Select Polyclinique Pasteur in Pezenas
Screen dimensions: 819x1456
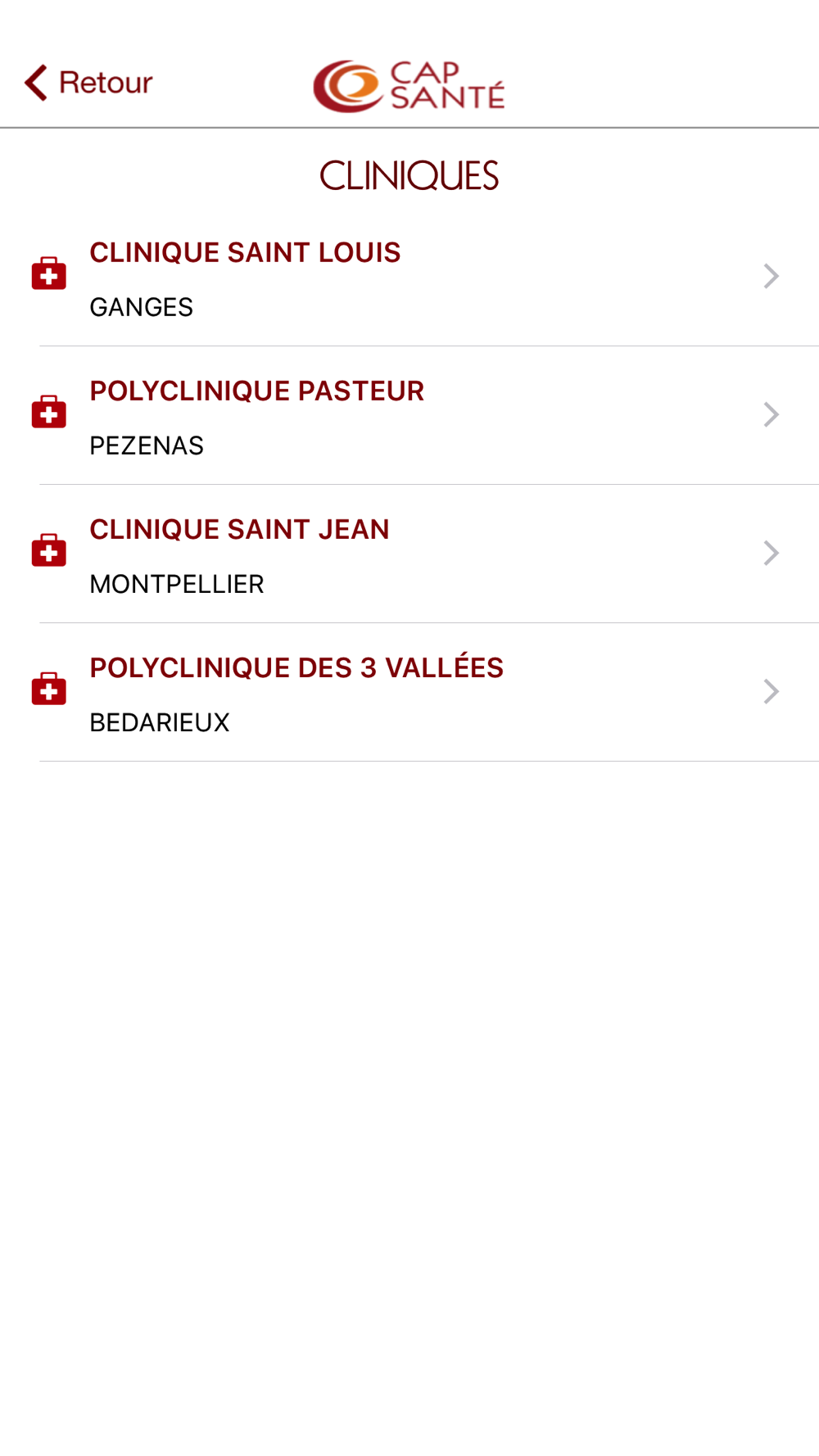point(409,415)
